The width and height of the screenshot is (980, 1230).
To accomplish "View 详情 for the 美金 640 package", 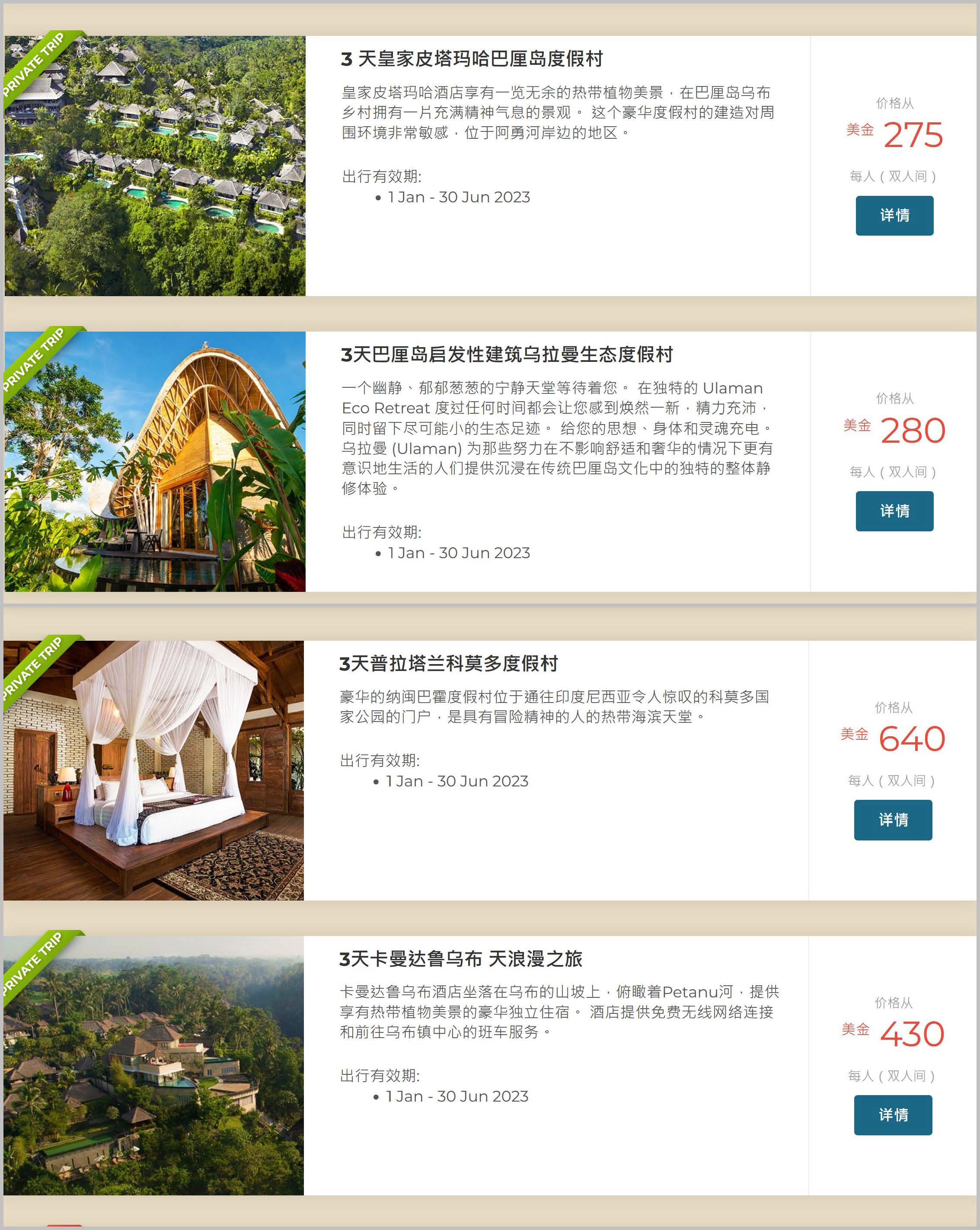I will (893, 820).
